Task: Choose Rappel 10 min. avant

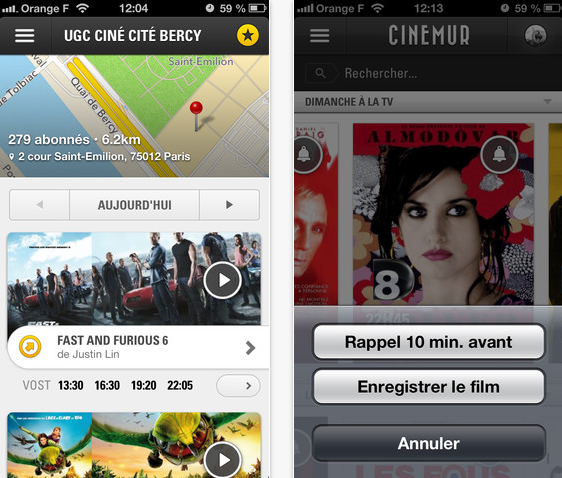Action: (x=429, y=342)
